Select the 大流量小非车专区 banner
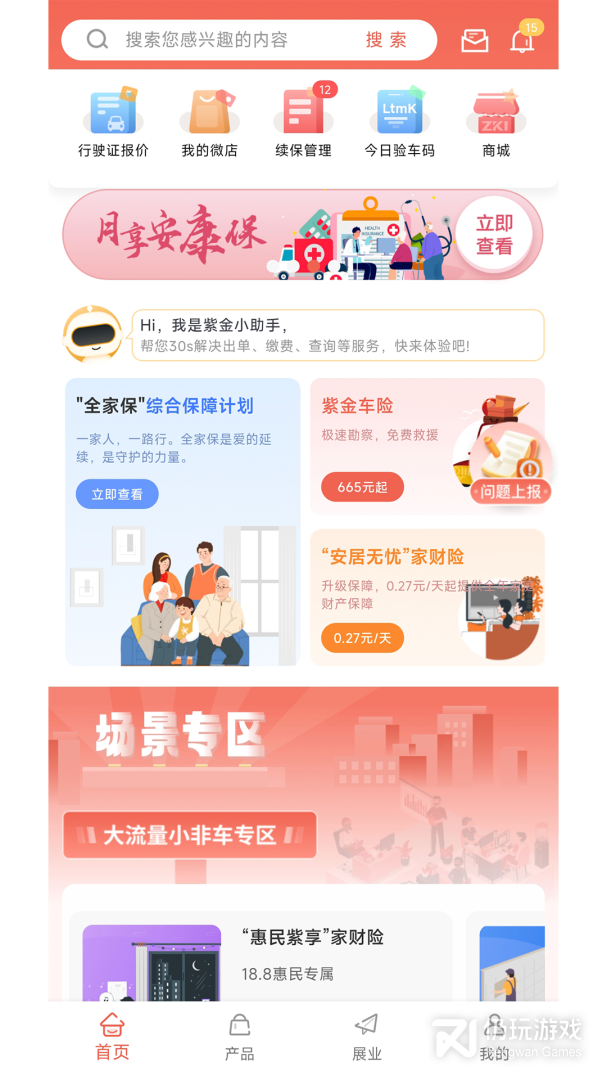The height and width of the screenshot is (1080, 607). tap(190, 835)
